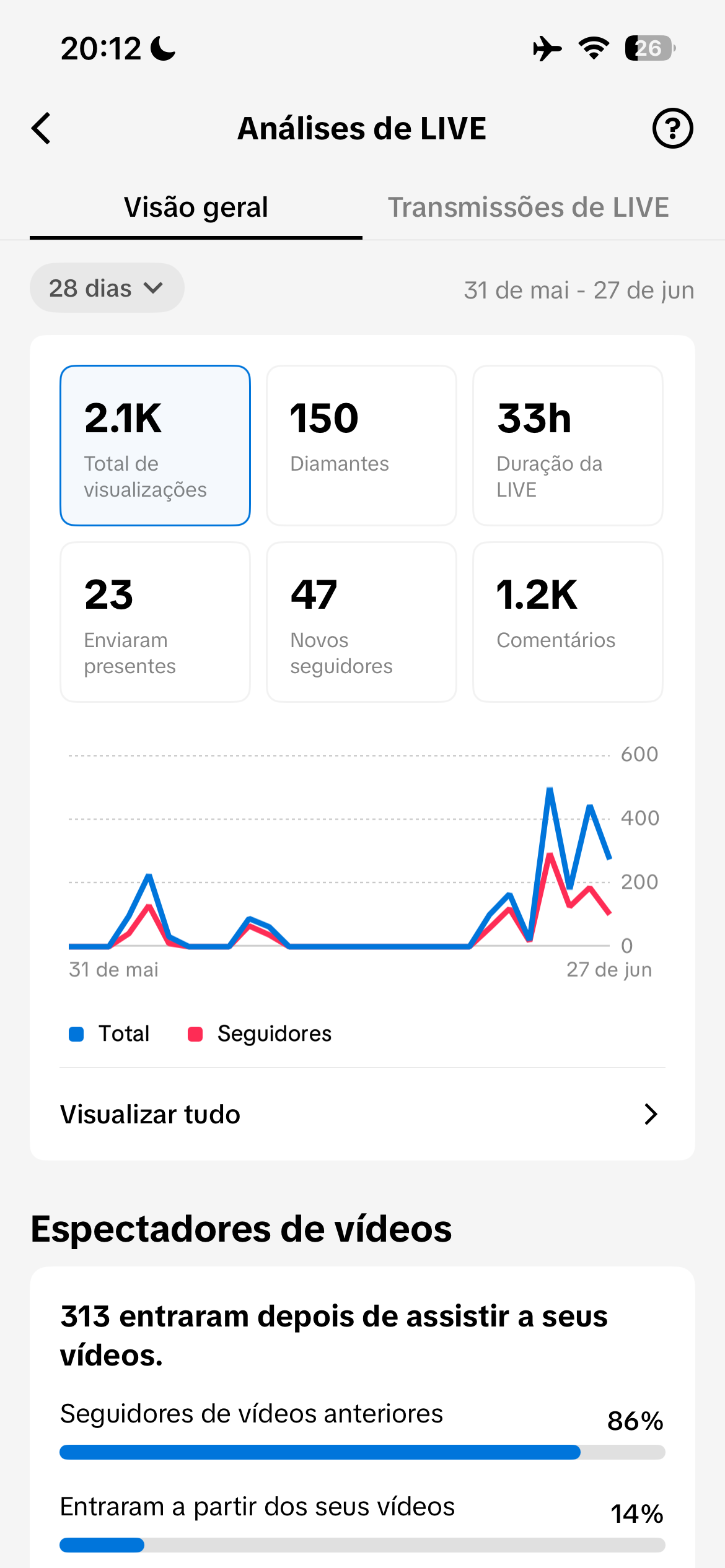The width and height of the screenshot is (725, 1568).
Task: Open the help question mark icon
Action: (672, 128)
